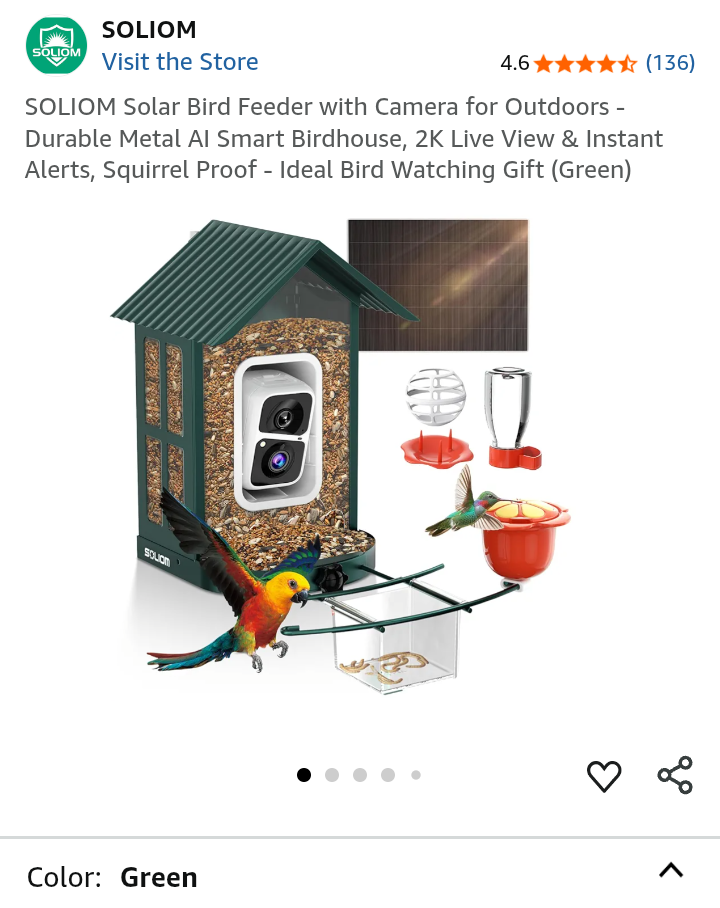720x908 pixels.
Task: Open the 136 customer ratings
Action: (x=669, y=63)
